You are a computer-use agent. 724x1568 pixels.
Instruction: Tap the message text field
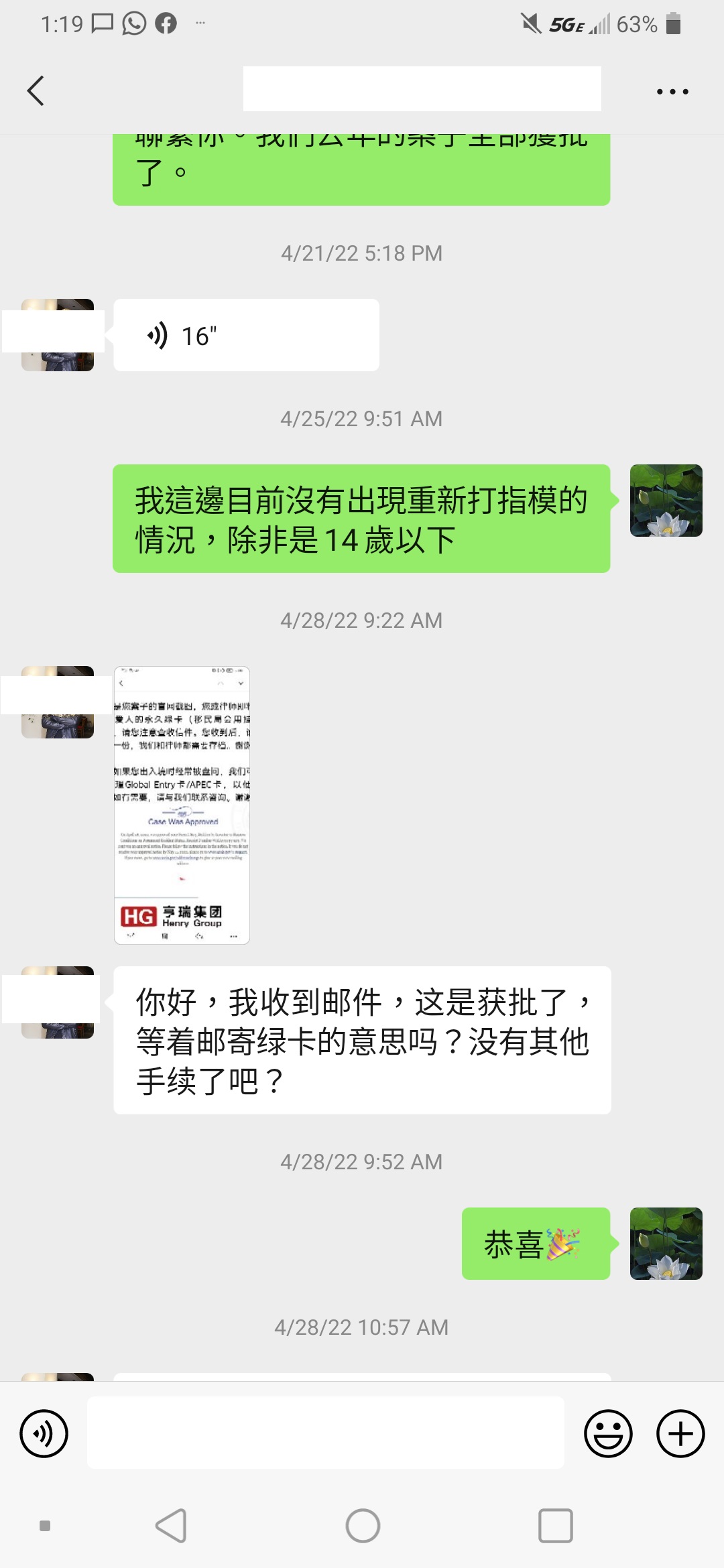pyautogui.click(x=325, y=1433)
